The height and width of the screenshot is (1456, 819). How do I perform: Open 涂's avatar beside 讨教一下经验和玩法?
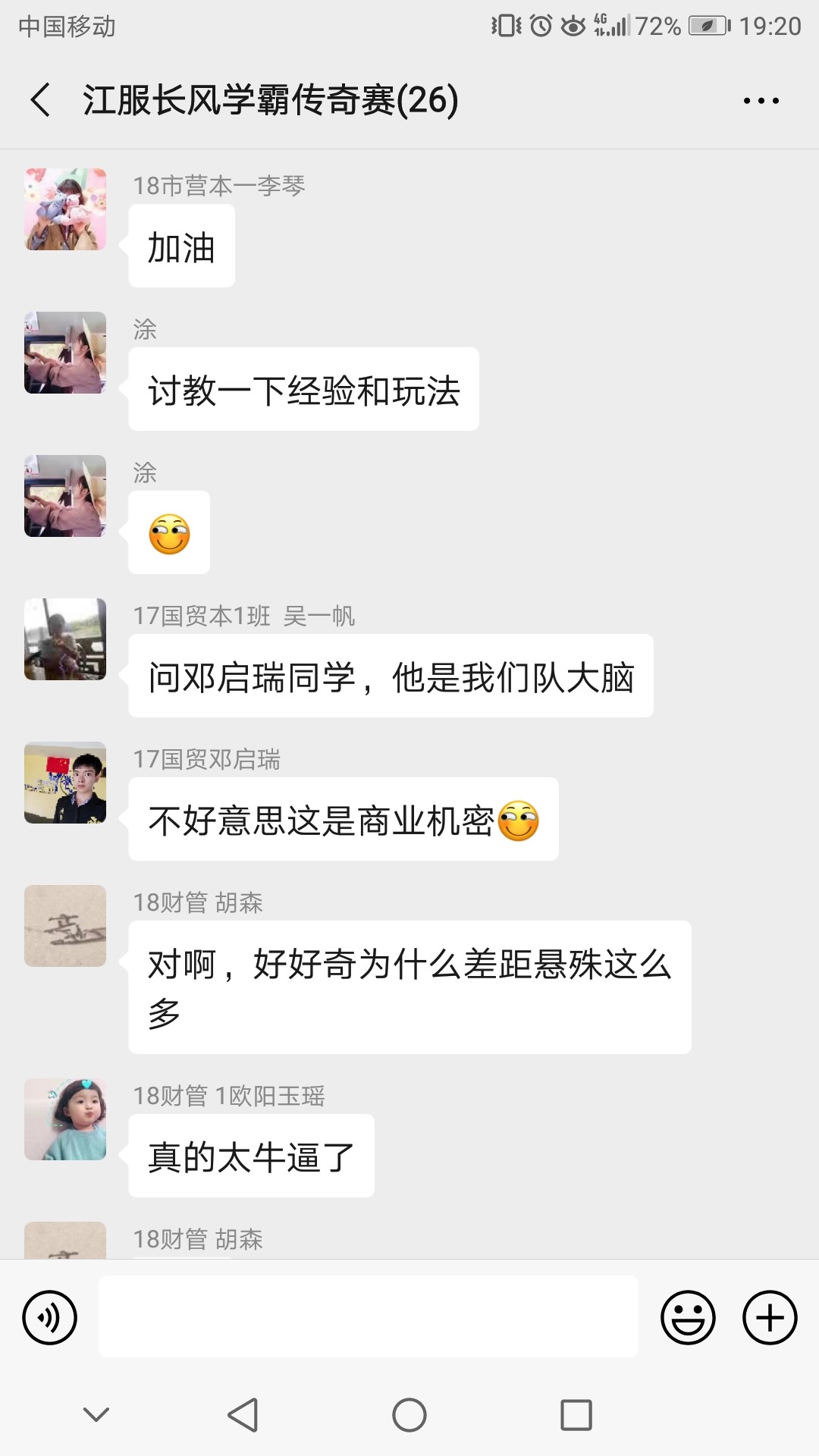pos(65,353)
